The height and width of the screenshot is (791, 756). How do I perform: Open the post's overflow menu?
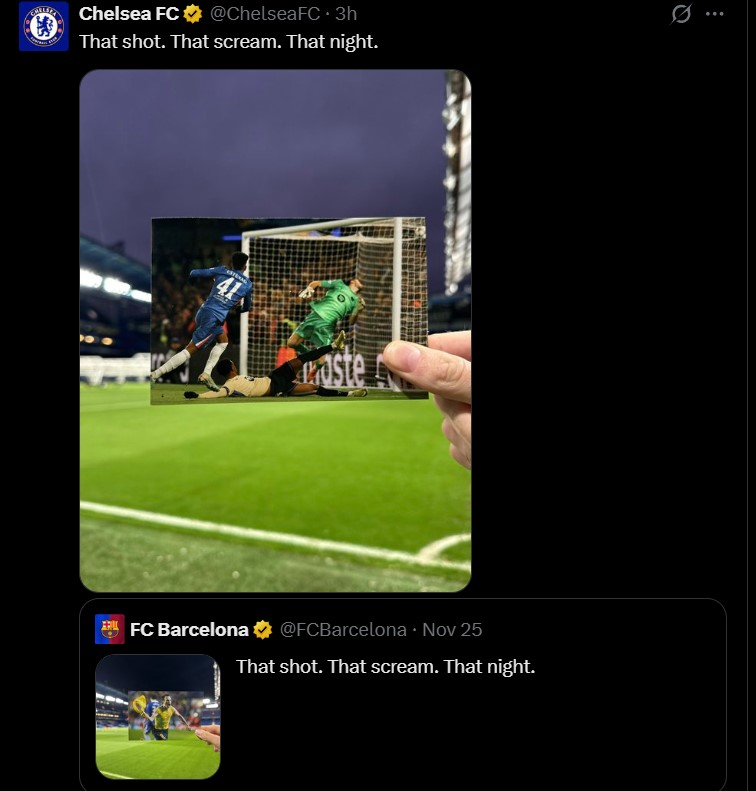coord(714,14)
